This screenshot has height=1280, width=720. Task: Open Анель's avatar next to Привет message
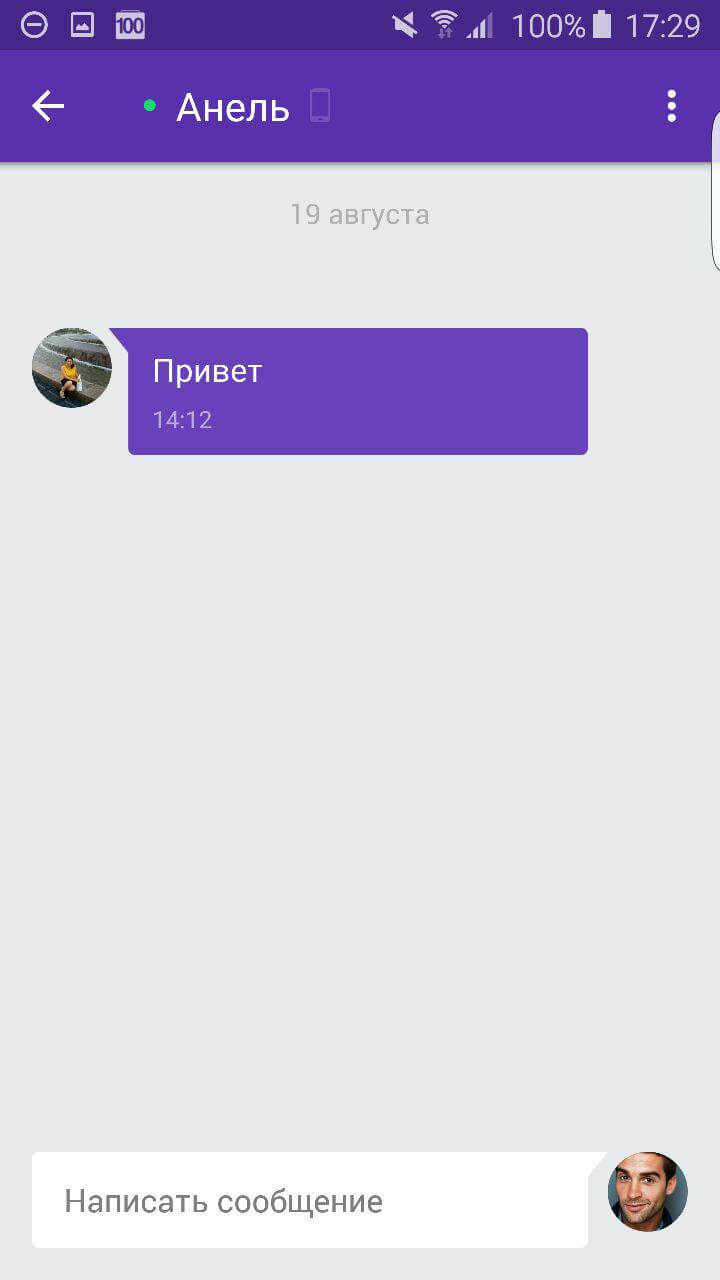[72, 368]
